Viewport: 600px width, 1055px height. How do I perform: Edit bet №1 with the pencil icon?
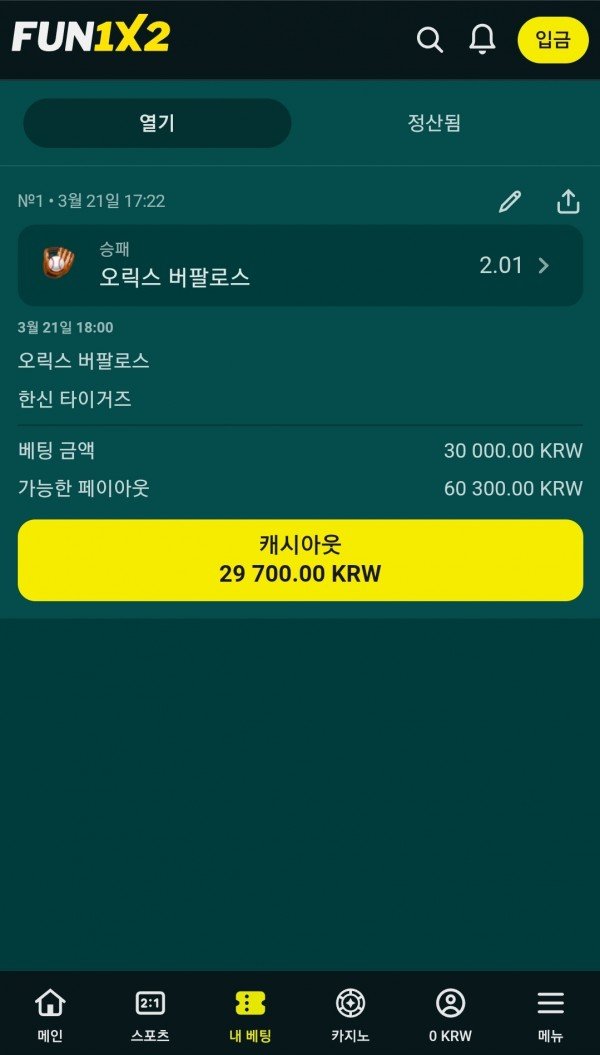click(x=510, y=201)
